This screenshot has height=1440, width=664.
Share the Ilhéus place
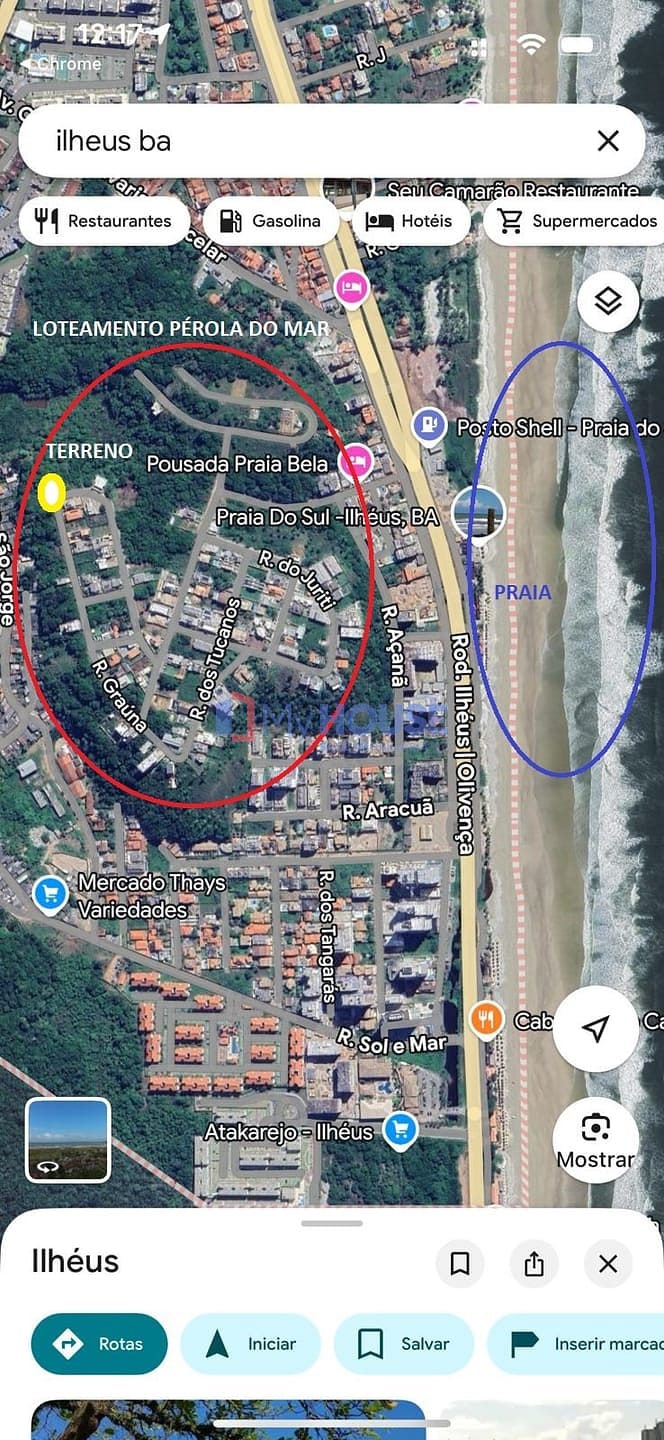coord(534,1264)
